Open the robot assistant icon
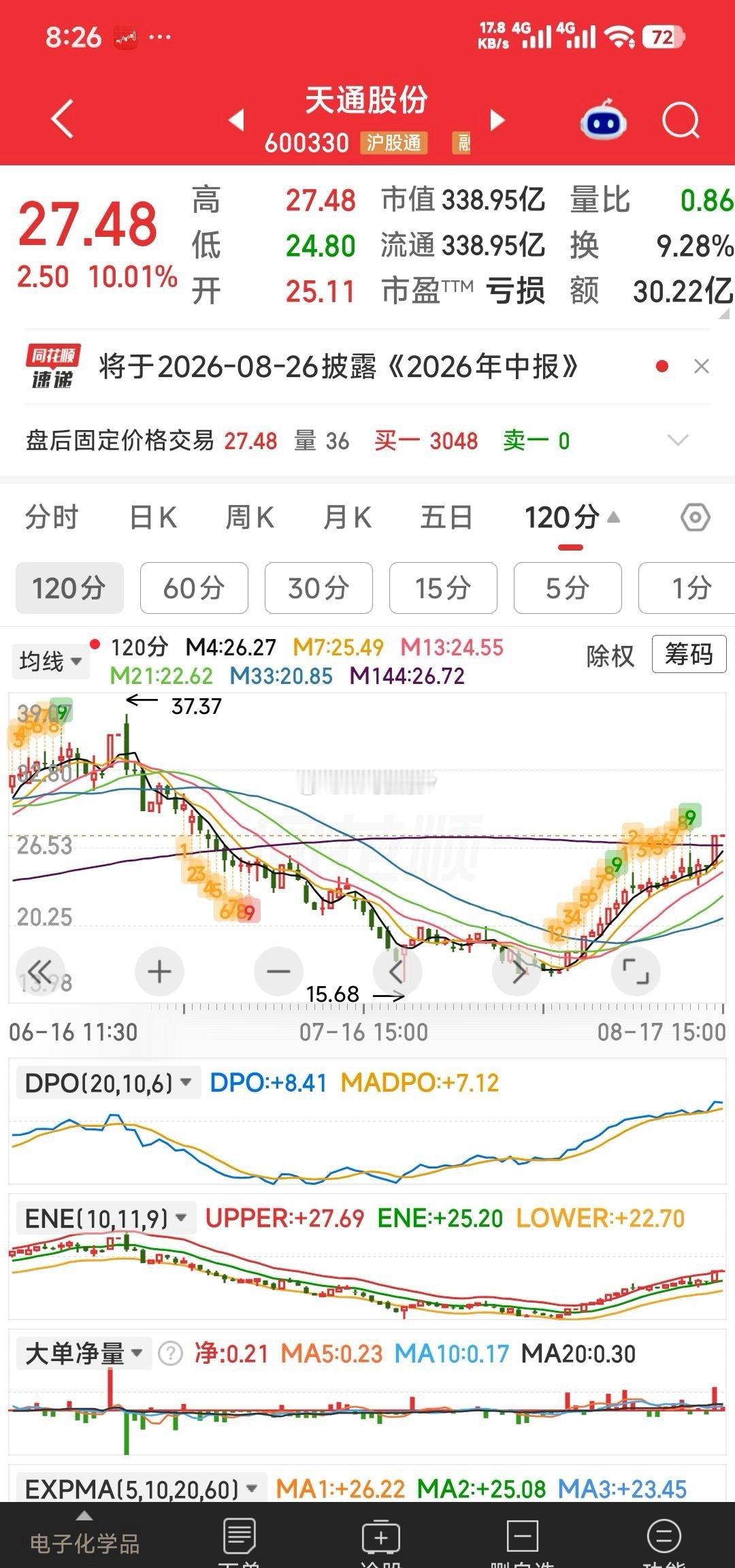This screenshot has width=735, height=1568. click(604, 121)
